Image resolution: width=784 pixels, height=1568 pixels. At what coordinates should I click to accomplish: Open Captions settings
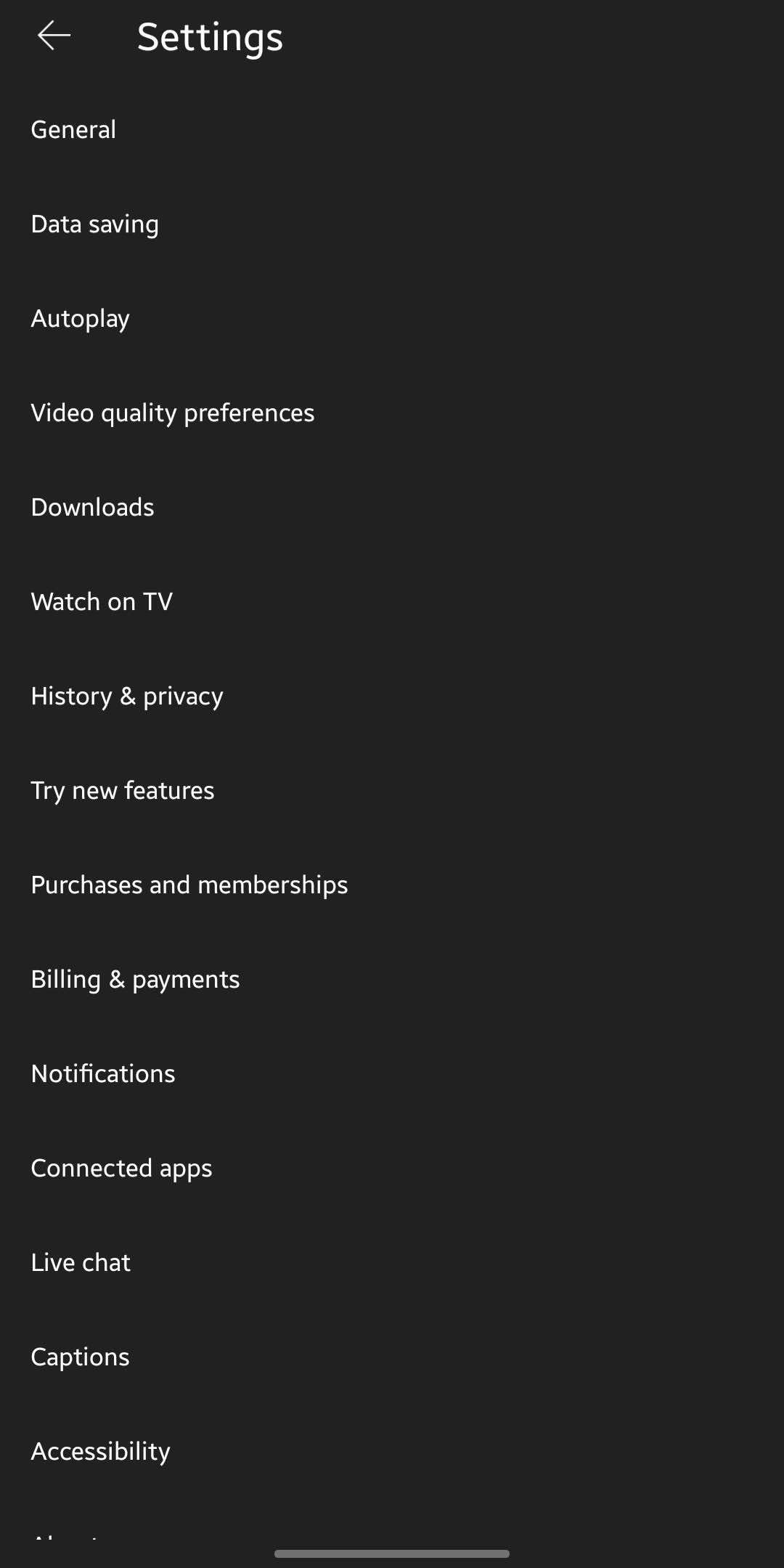click(x=81, y=1357)
